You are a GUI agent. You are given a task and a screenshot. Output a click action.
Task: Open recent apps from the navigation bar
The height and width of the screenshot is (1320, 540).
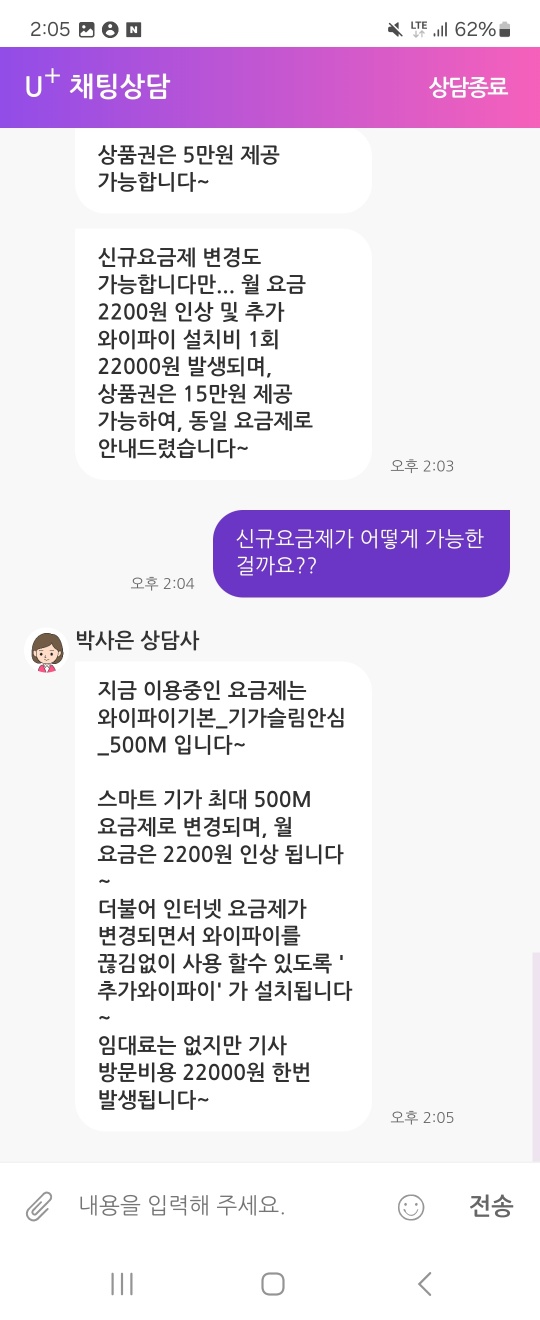pyautogui.click(x=122, y=1284)
